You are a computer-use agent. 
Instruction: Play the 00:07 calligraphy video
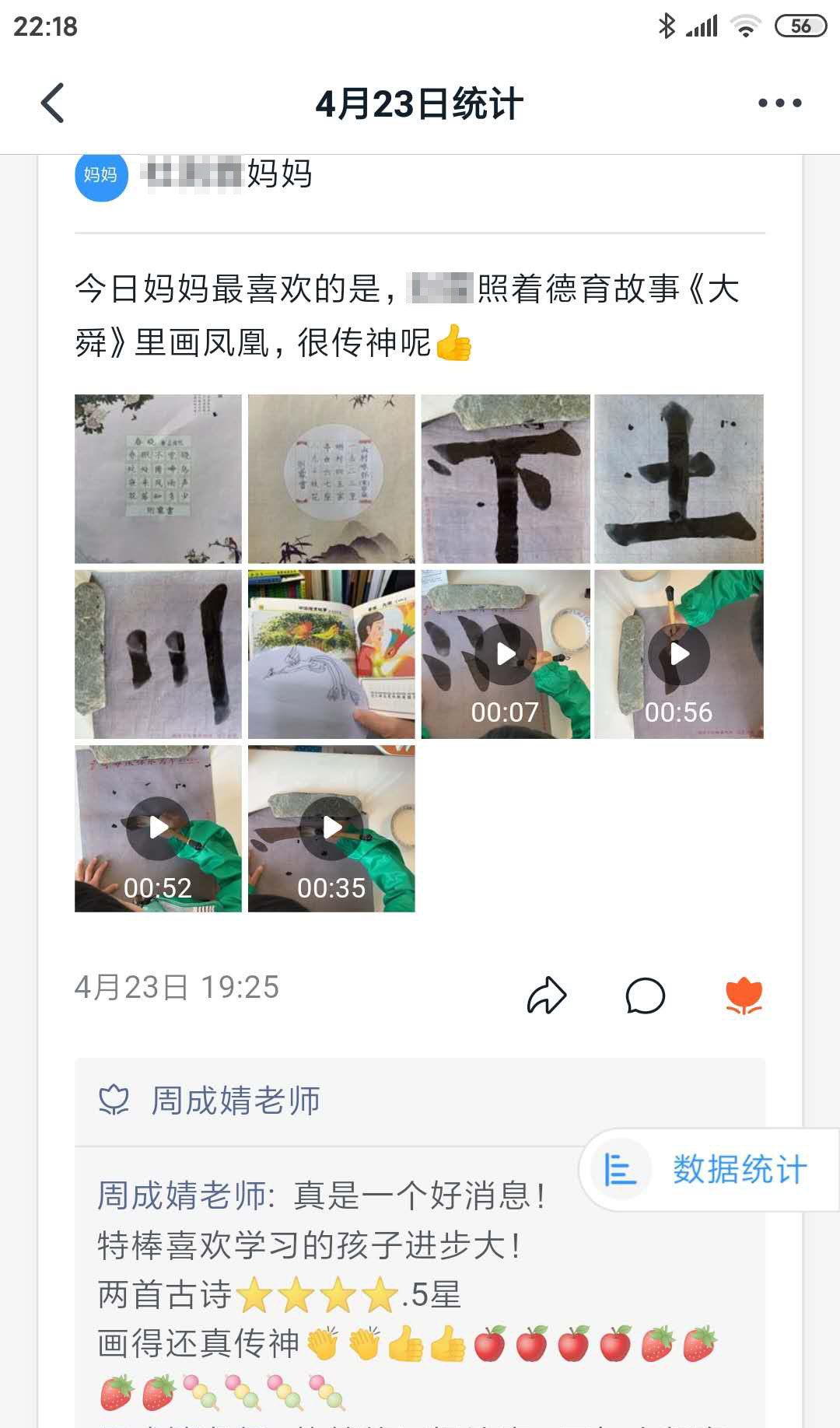[506, 654]
